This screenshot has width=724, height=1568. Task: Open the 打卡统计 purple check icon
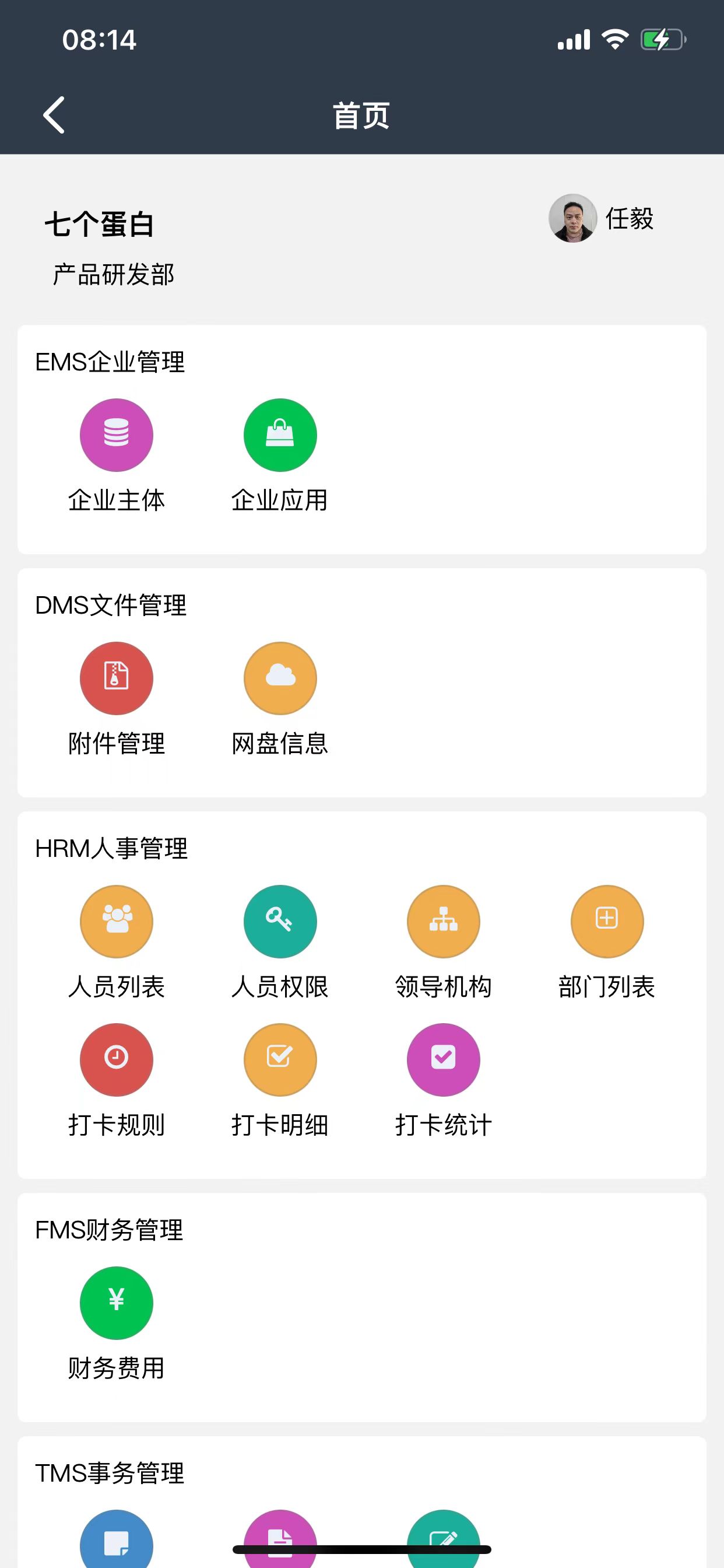[443, 1059]
